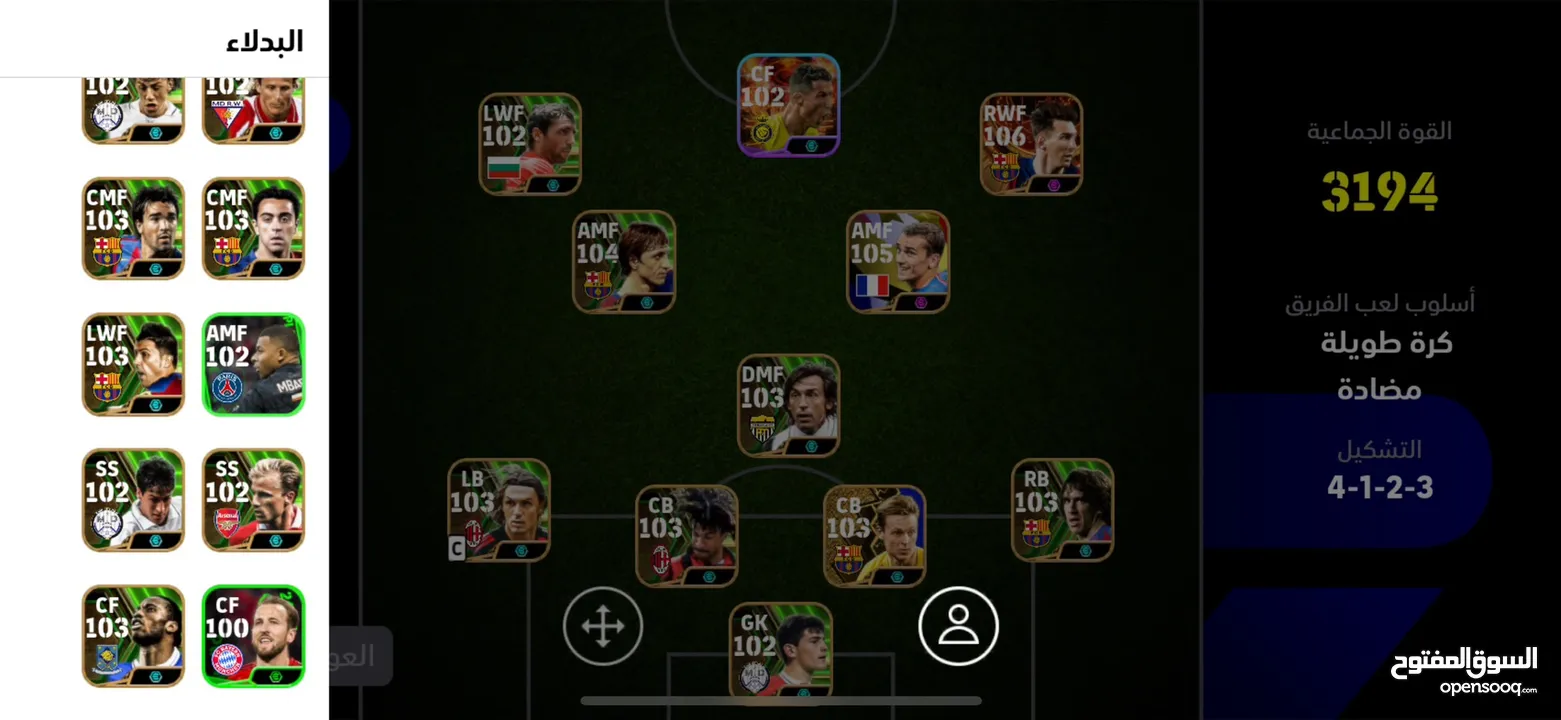This screenshot has height=720, width=1561.
Task: Pick the CB 103 Barcelona card
Action: [874, 536]
